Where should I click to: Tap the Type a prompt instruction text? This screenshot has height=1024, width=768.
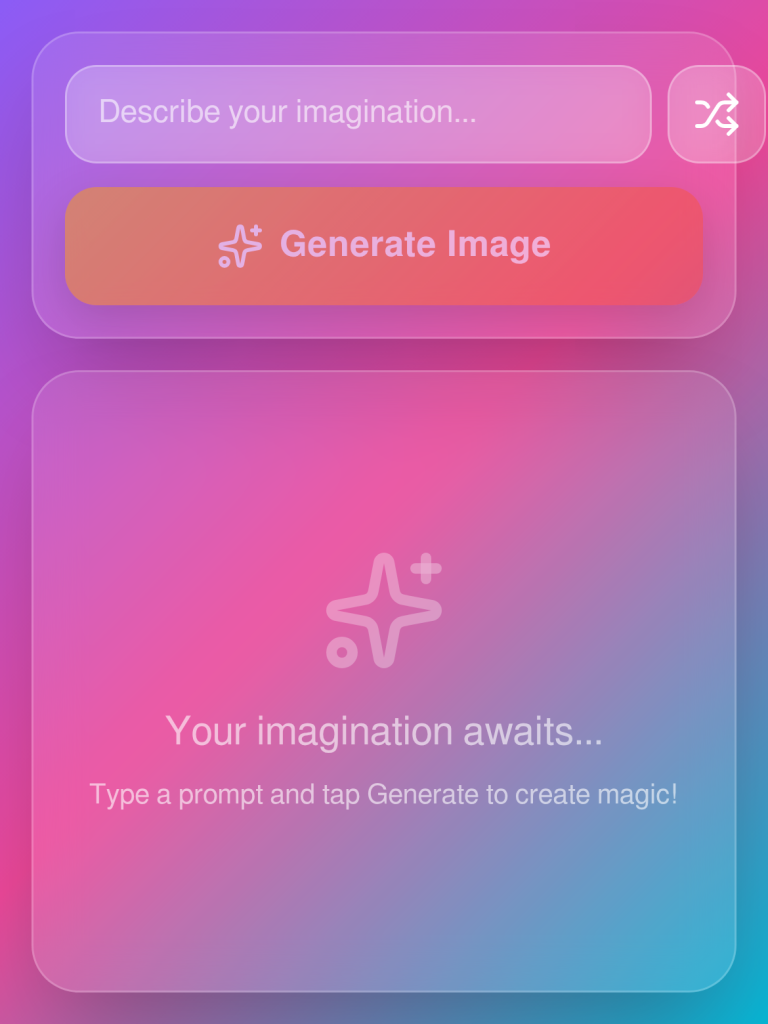(x=384, y=794)
